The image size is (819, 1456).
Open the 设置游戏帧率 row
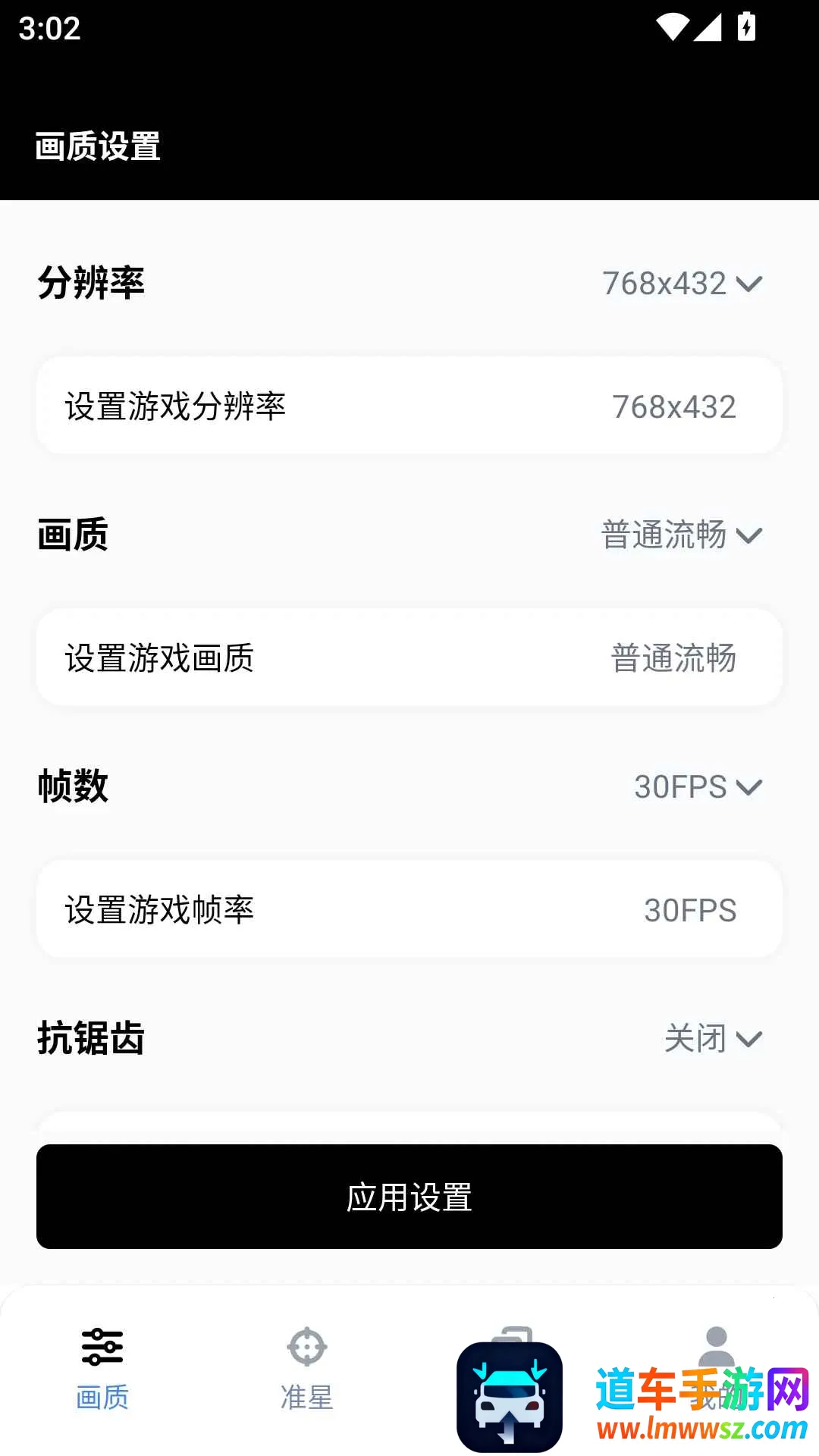[x=409, y=910]
